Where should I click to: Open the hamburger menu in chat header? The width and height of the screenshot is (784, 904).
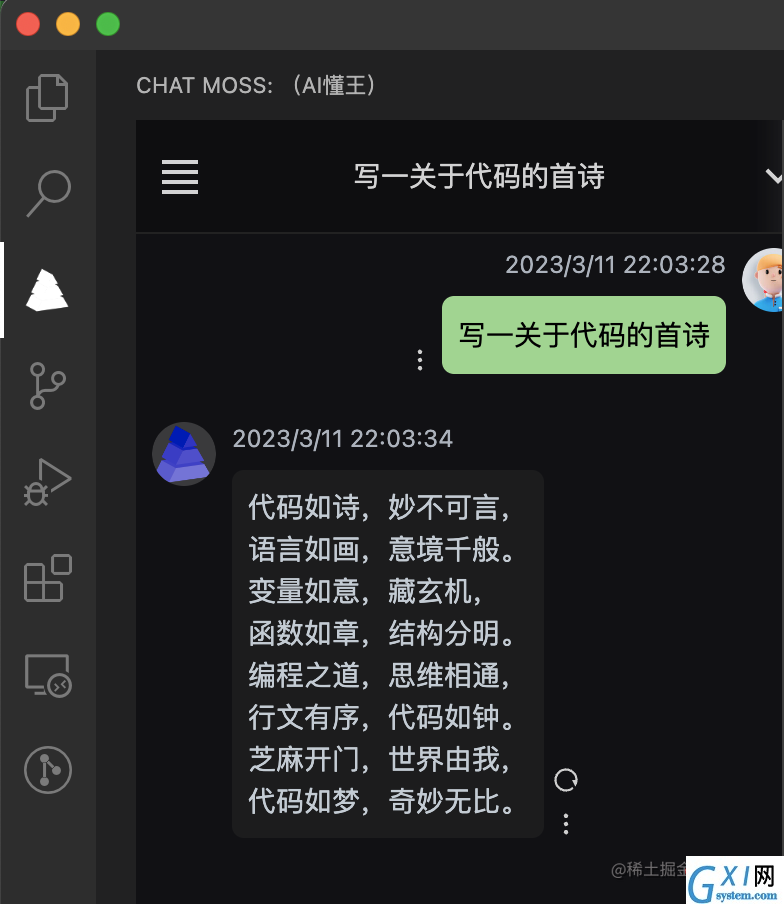(180, 177)
